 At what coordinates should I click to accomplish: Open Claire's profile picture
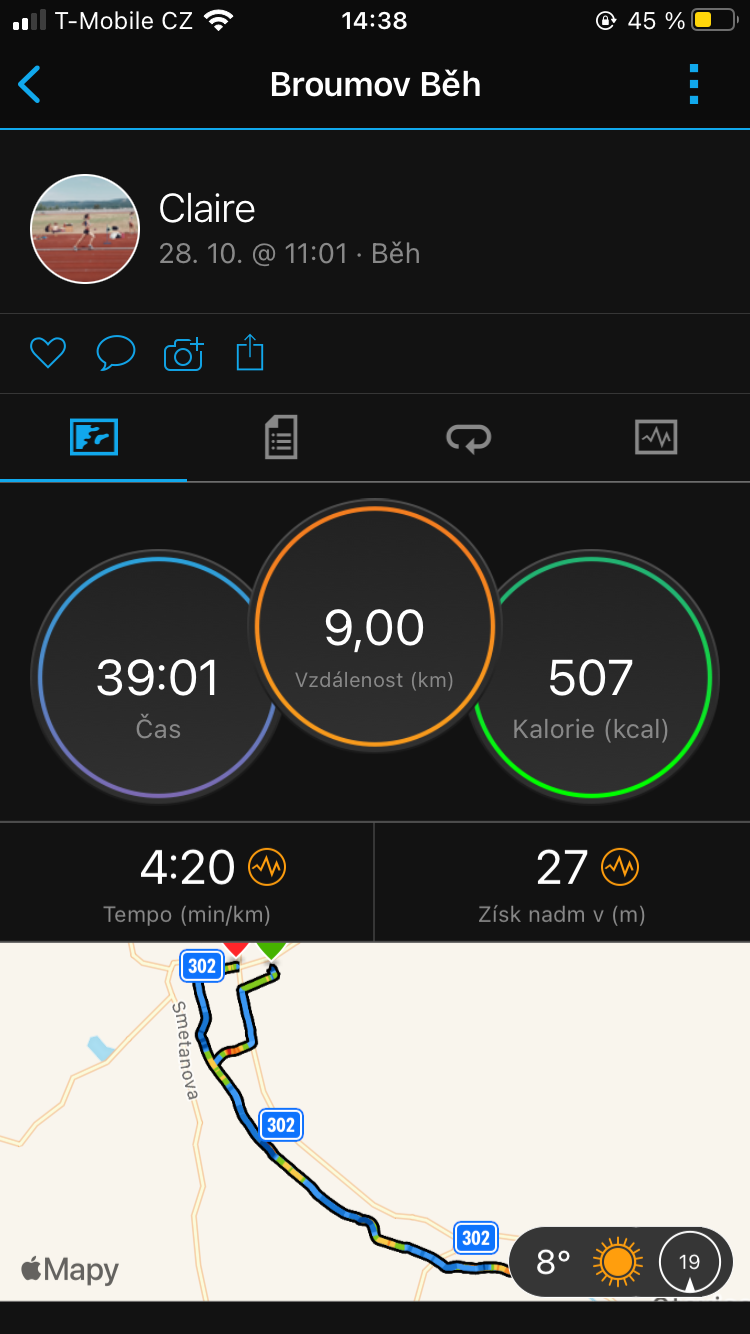click(85, 229)
